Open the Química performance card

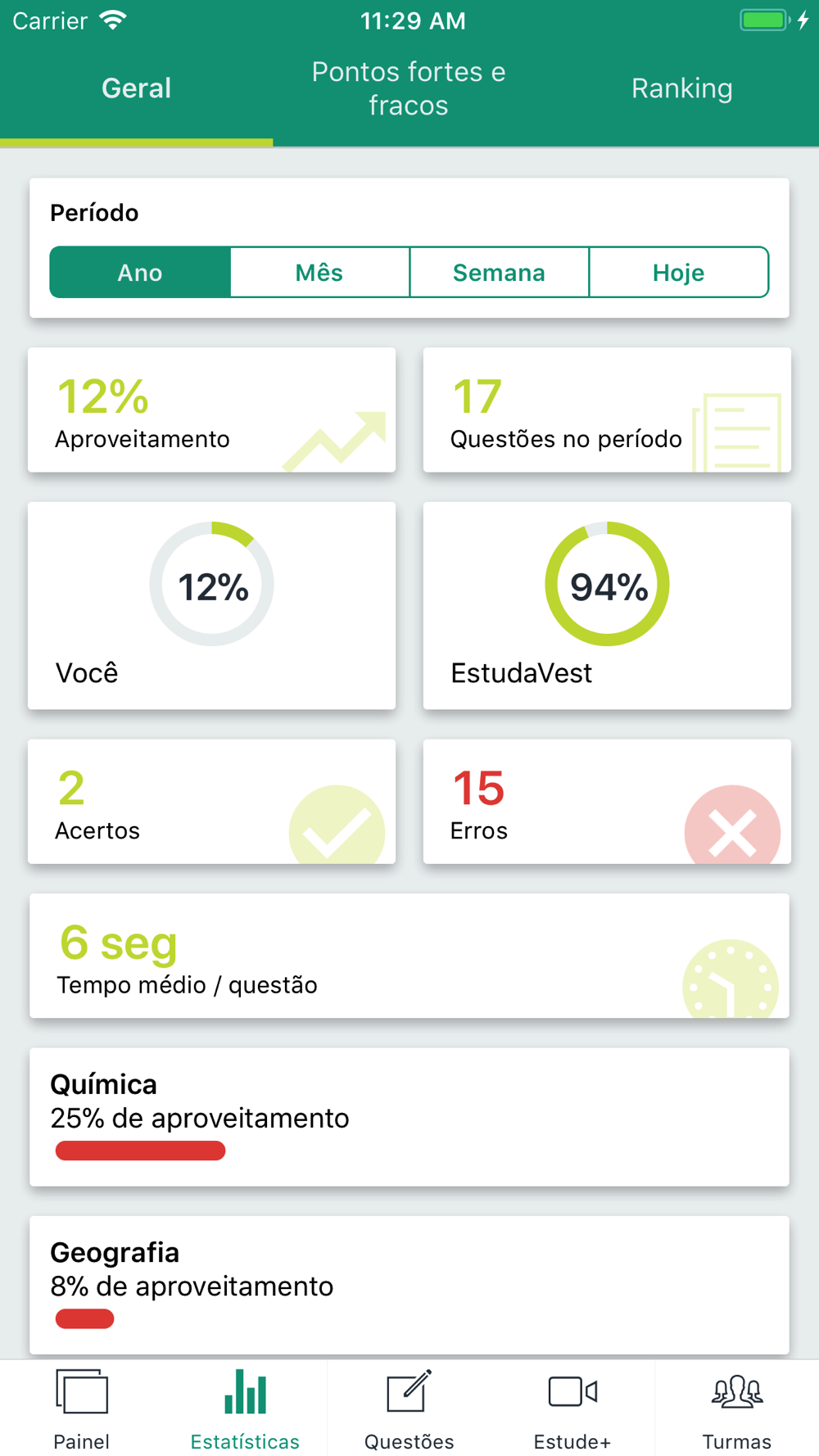tap(409, 1117)
